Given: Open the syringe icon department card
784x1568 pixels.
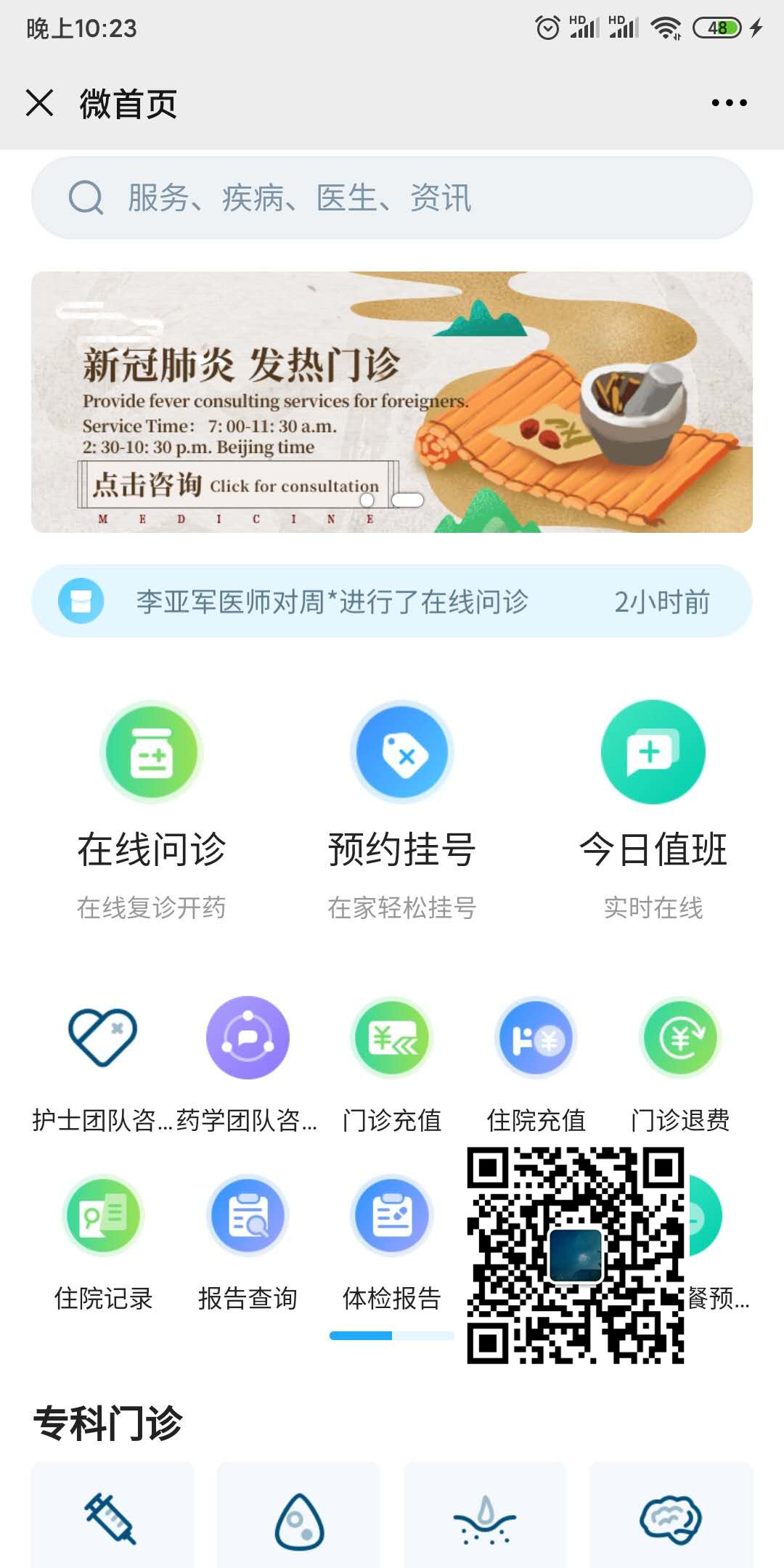Looking at the screenshot, I should [112, 1517].
